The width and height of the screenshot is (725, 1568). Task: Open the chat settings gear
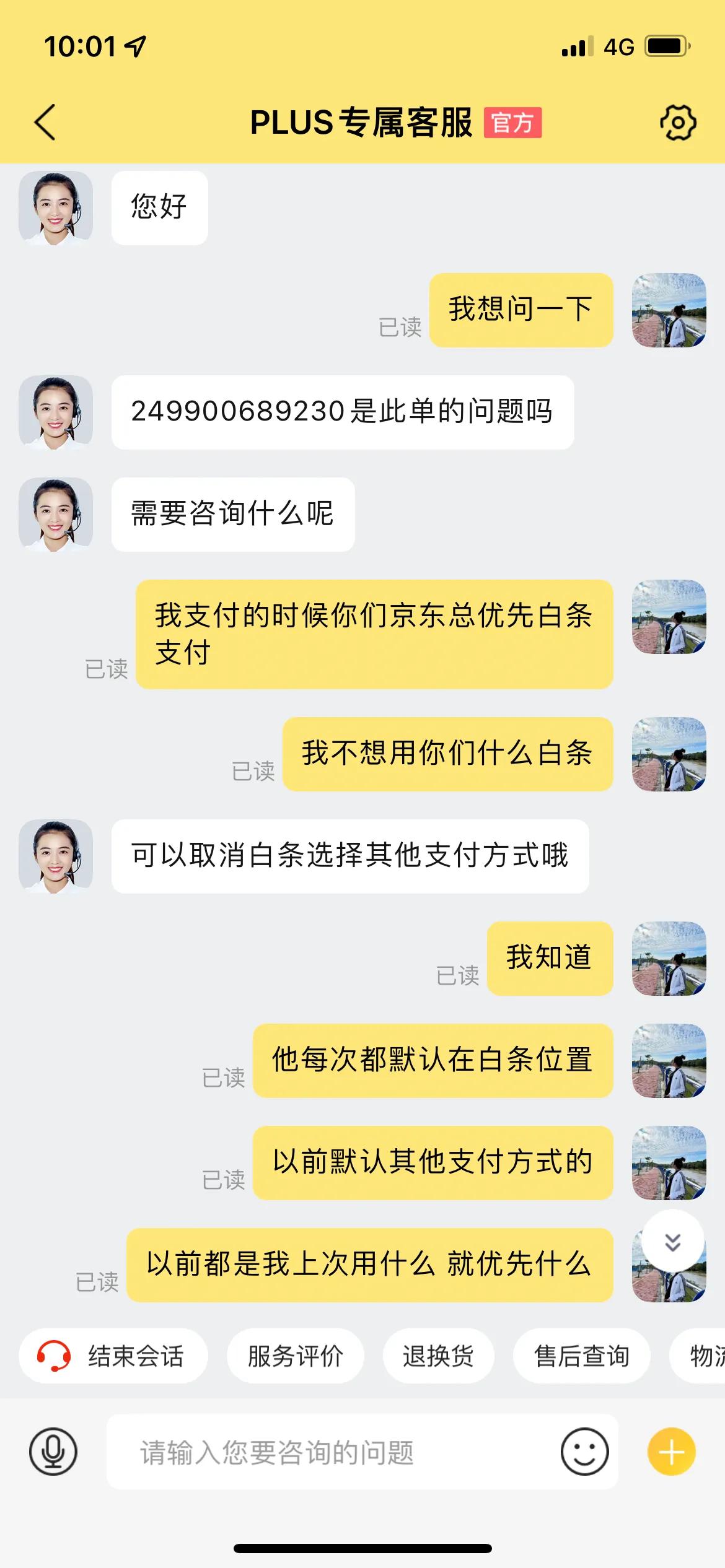pyautogui.click(x=679, y=121)
